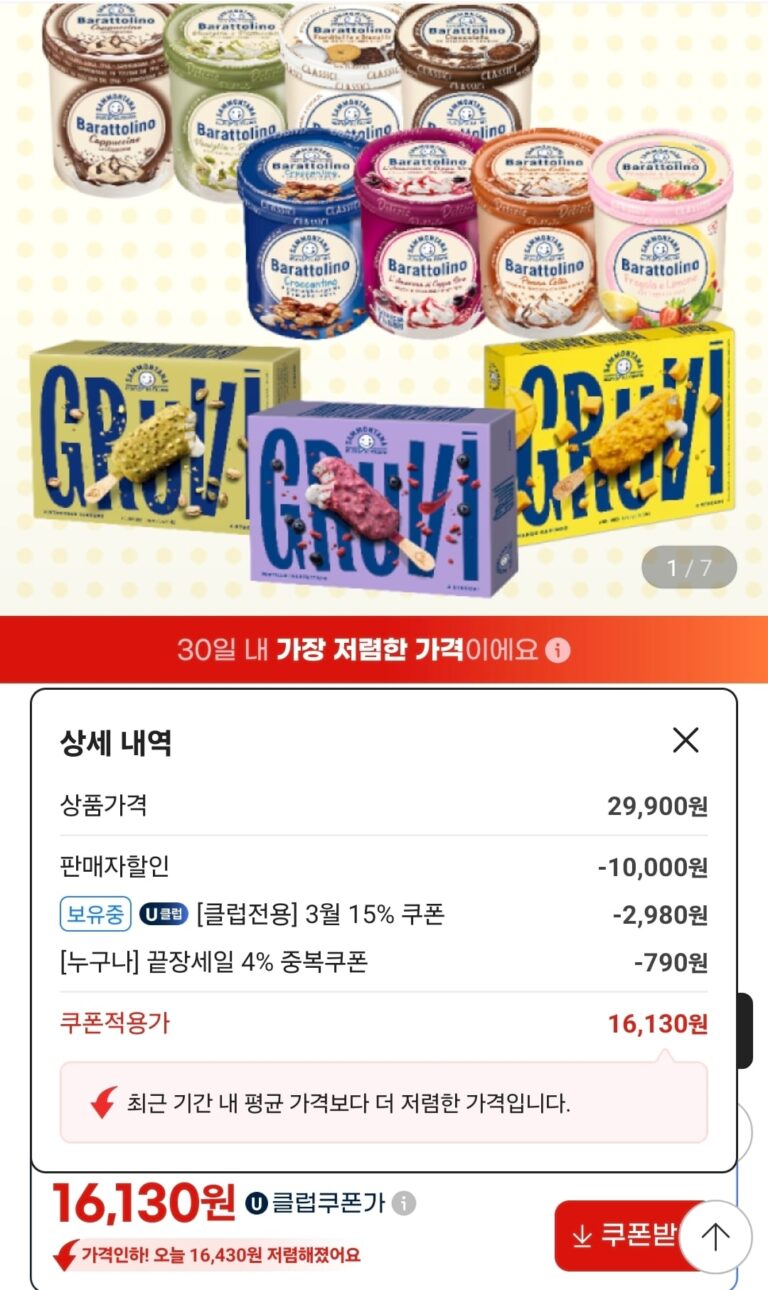Tap the 쿠폰받기 download coupon button
The image size is (768, 1290).
[x=620, y=1236]
